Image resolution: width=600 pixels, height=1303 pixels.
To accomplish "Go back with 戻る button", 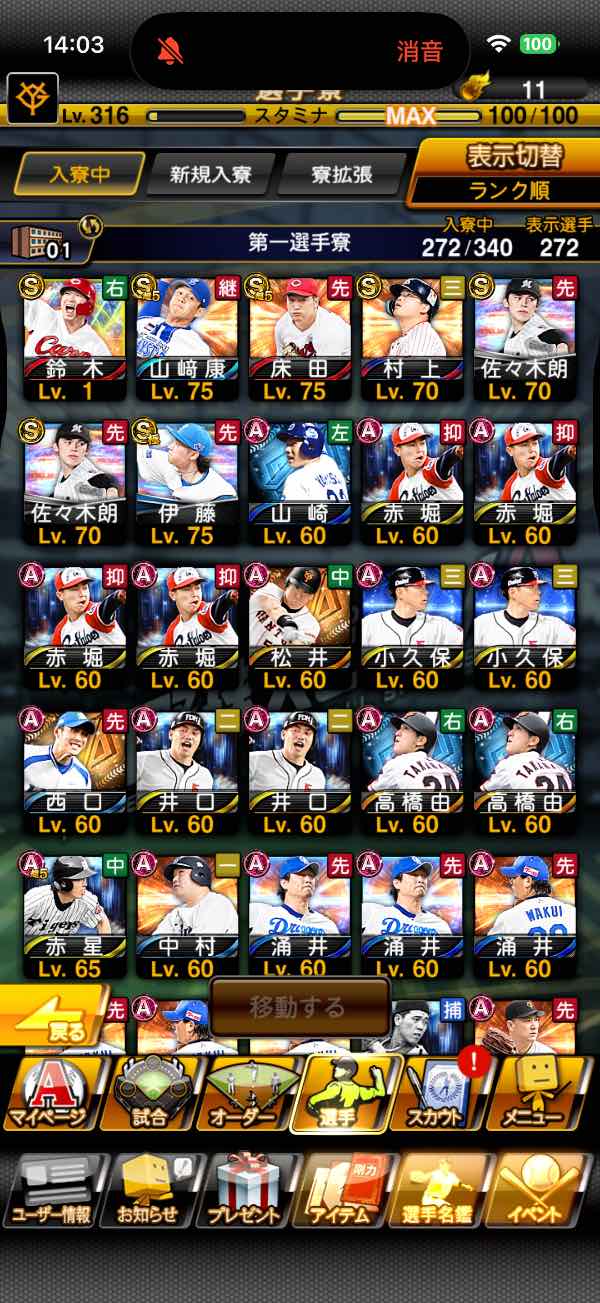I will point(55,1017).
